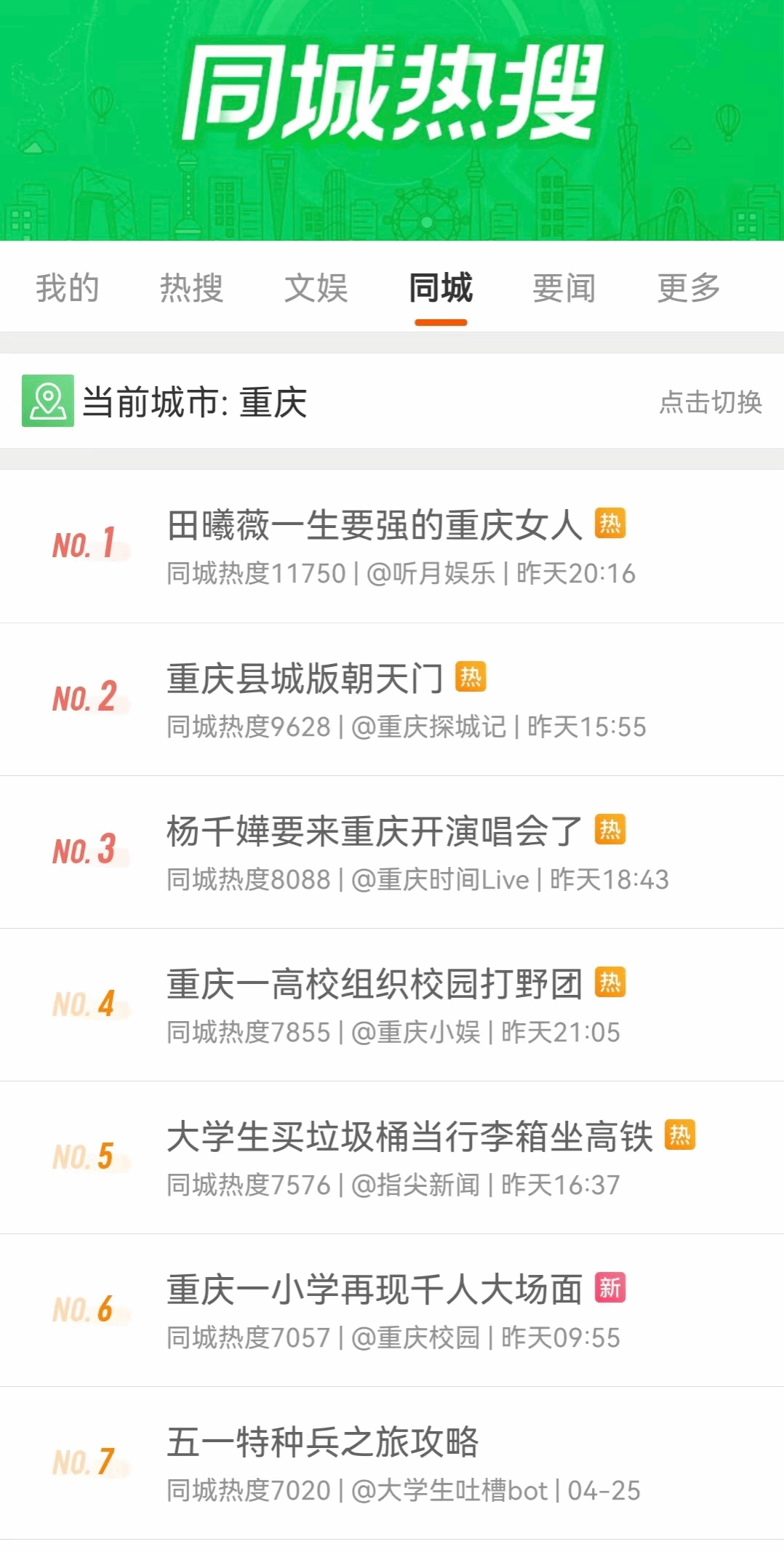Open topic 重庆县城版朝天门
This screenshot has width=784, height=1552.
point(305,679)
